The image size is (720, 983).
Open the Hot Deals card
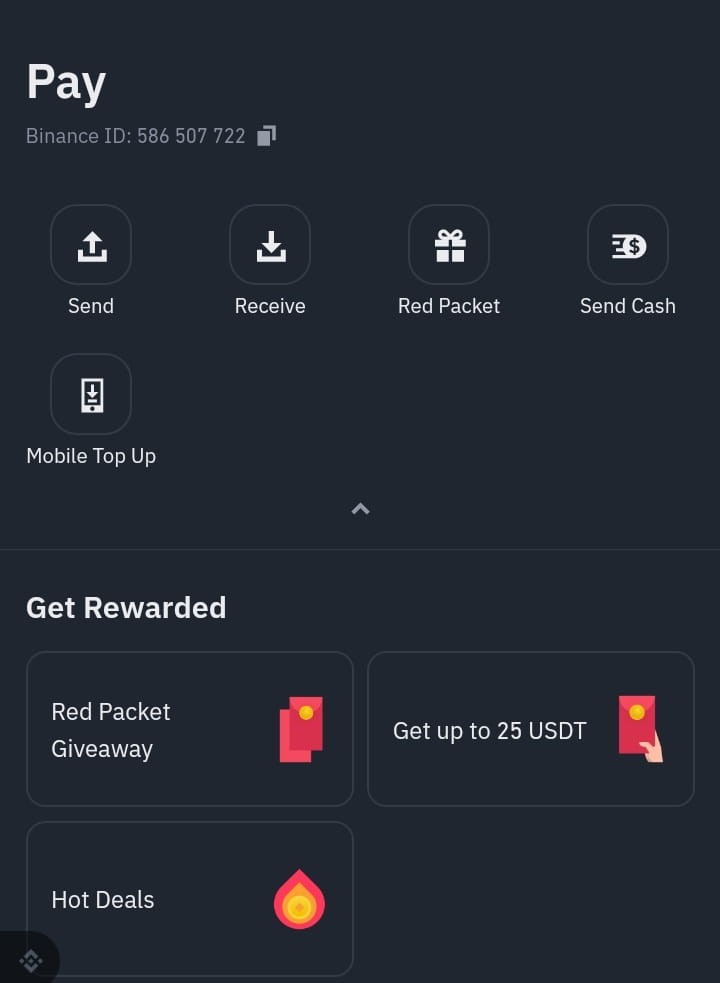(190, 899)
